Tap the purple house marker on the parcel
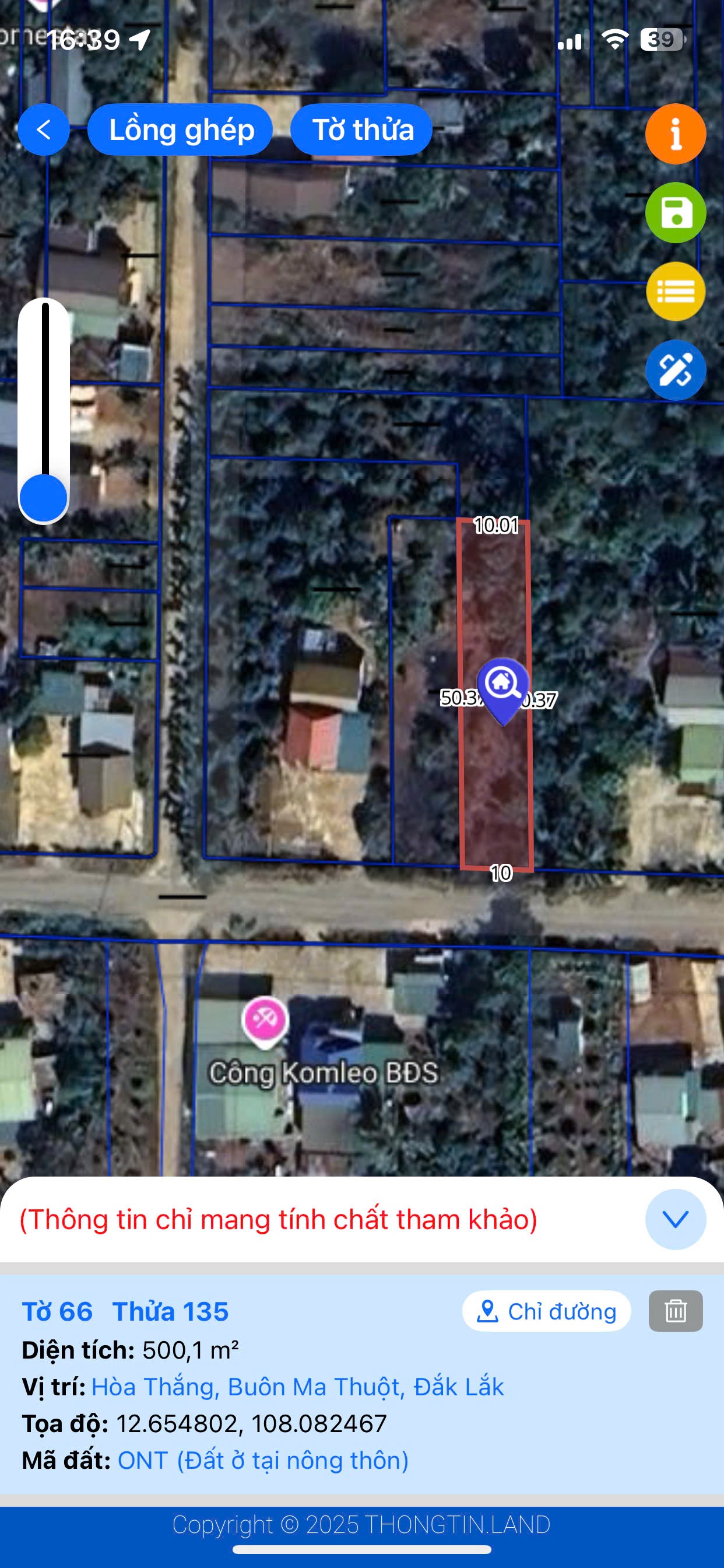Image resolution: width=724 pixels, height=1568 pixels. click(502, 687)
